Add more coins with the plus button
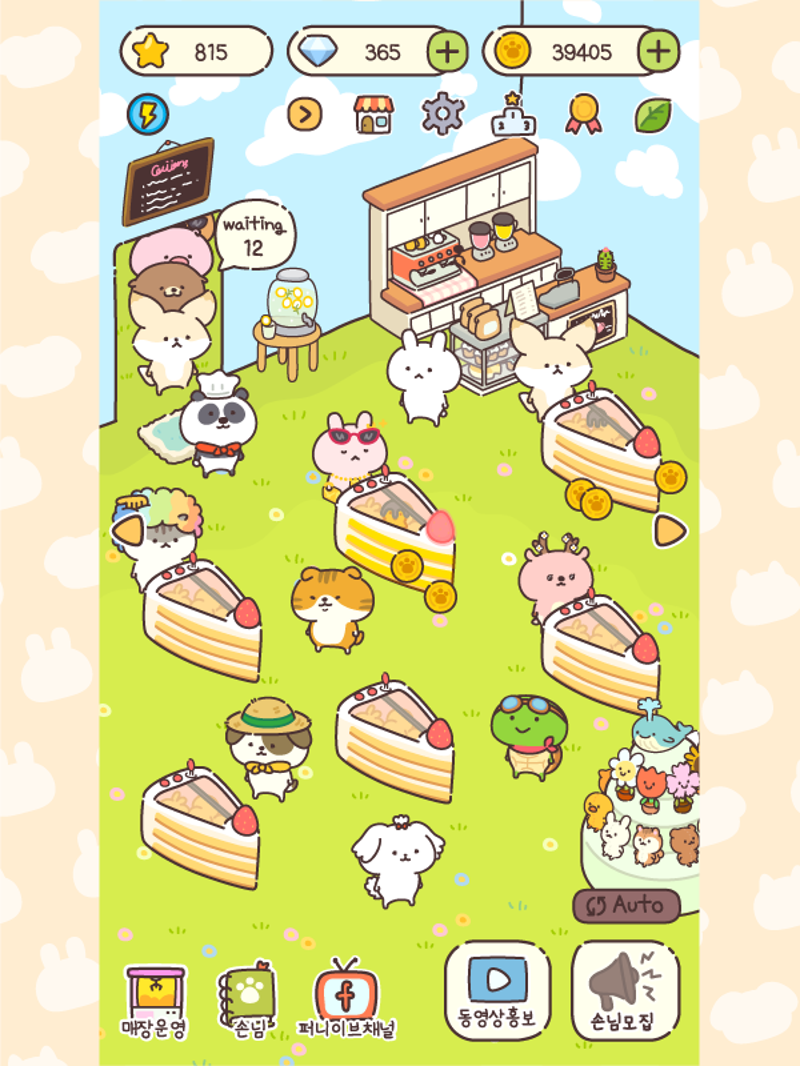The width and height of the screenshot is (800, 1066). click(658, 51)
